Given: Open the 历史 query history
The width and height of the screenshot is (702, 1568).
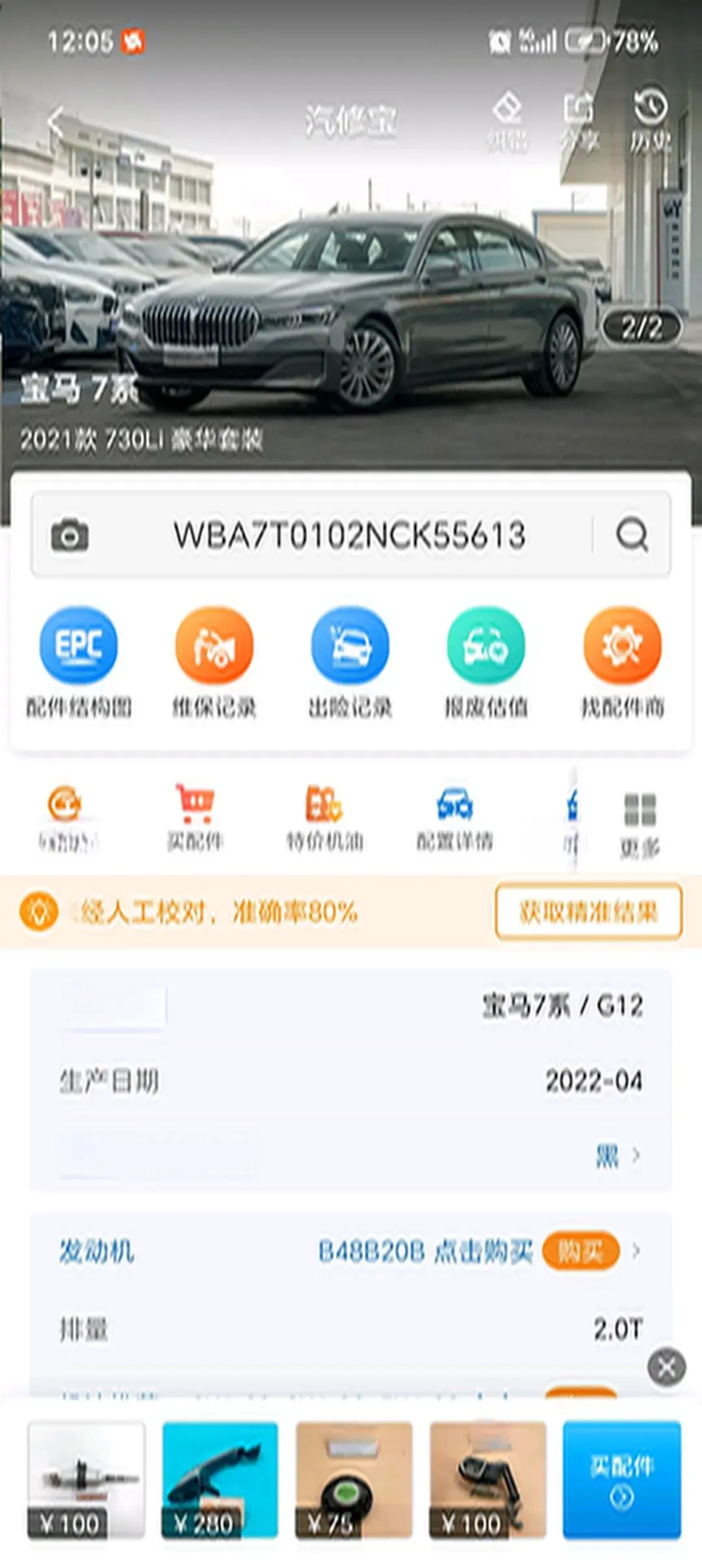Looking at the screenshot, I should click(x=650, y=121).
